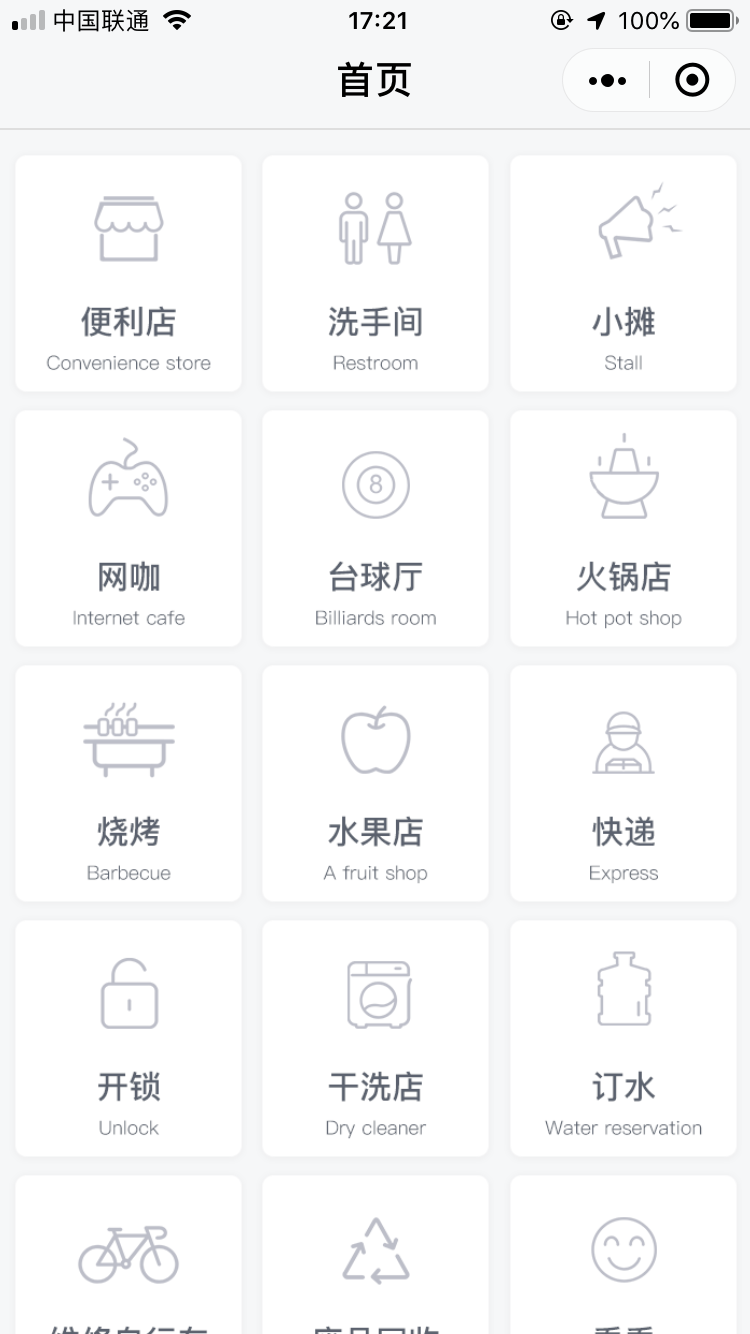Select the Hot pot shop tile

point(623,528)
